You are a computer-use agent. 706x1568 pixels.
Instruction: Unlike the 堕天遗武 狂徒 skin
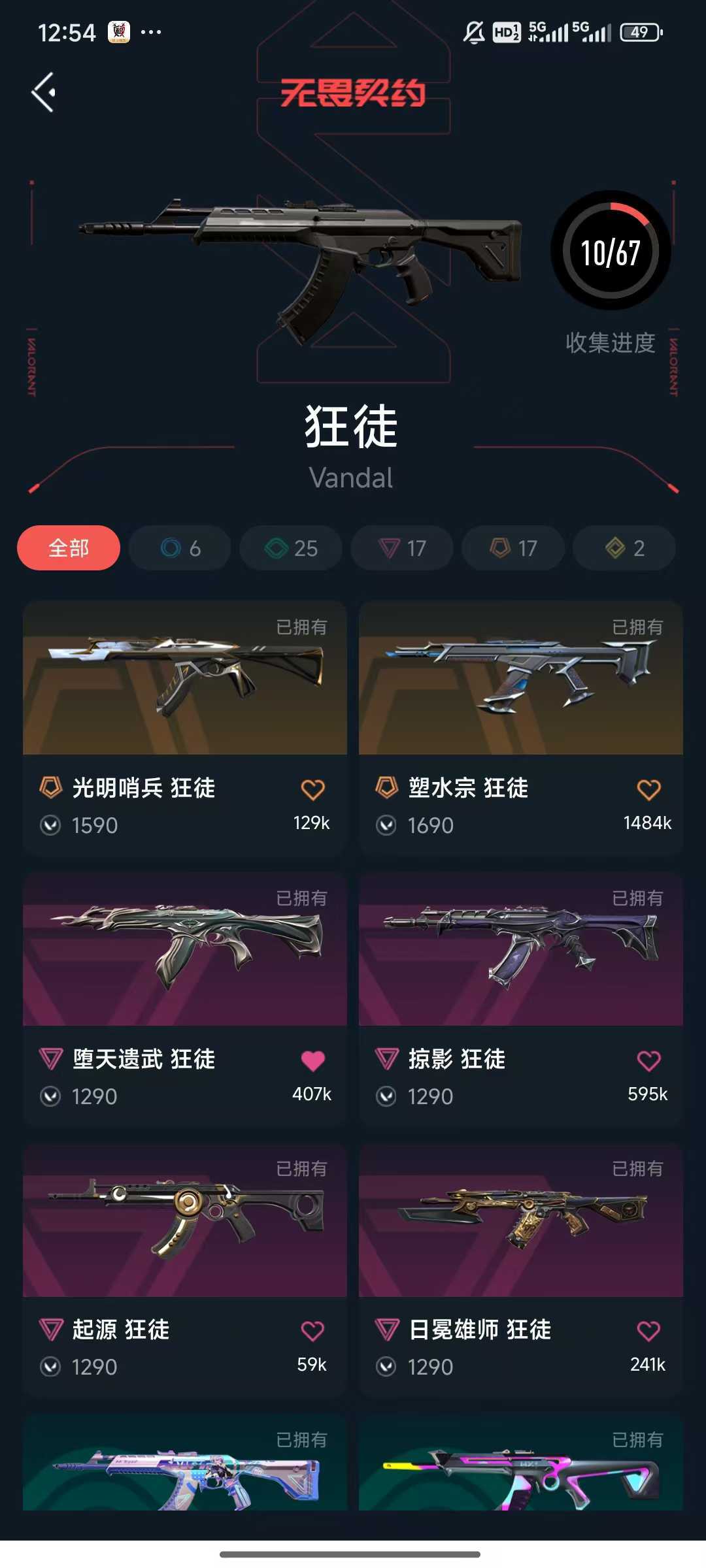[312, 1060]
